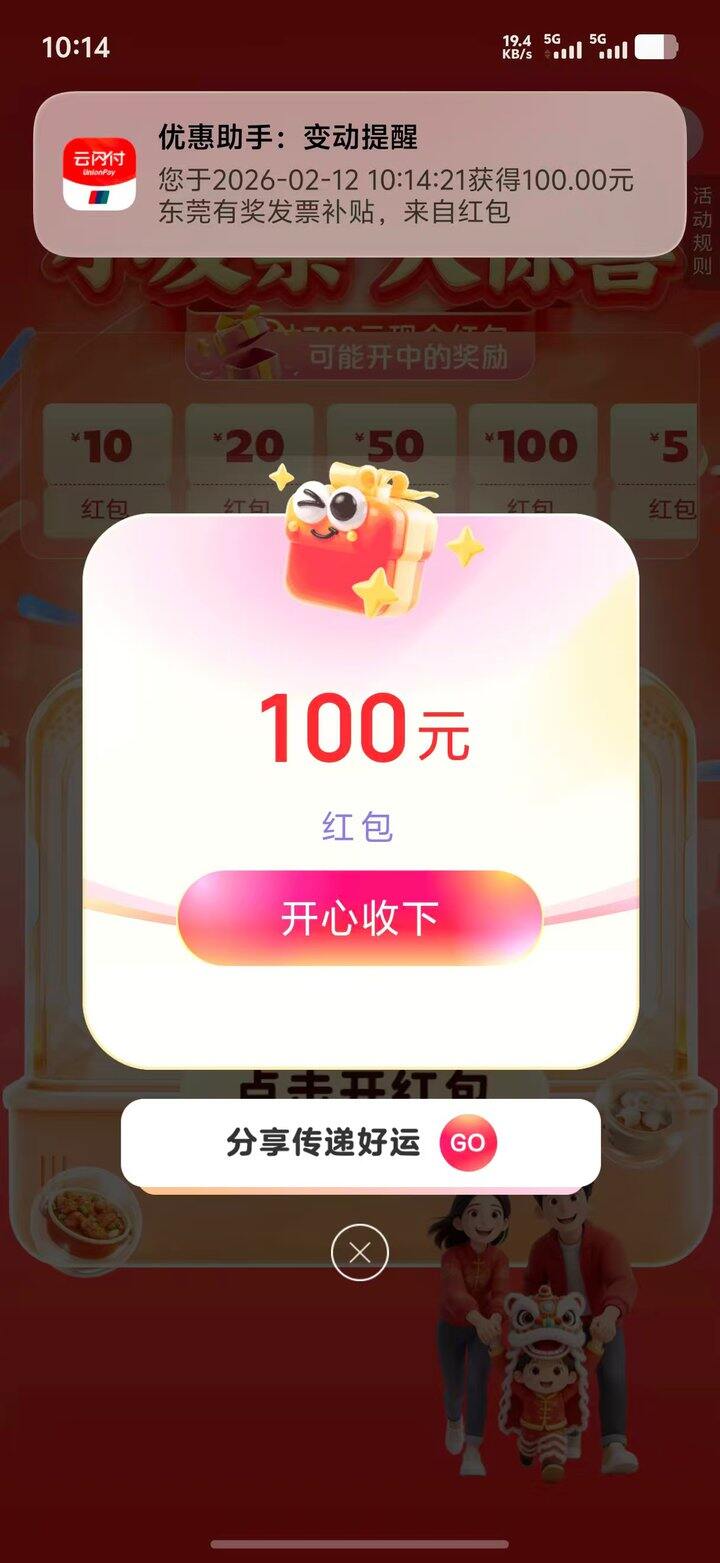
Task: Tap the pink GO circle icon
Action: pos(467,1143)
